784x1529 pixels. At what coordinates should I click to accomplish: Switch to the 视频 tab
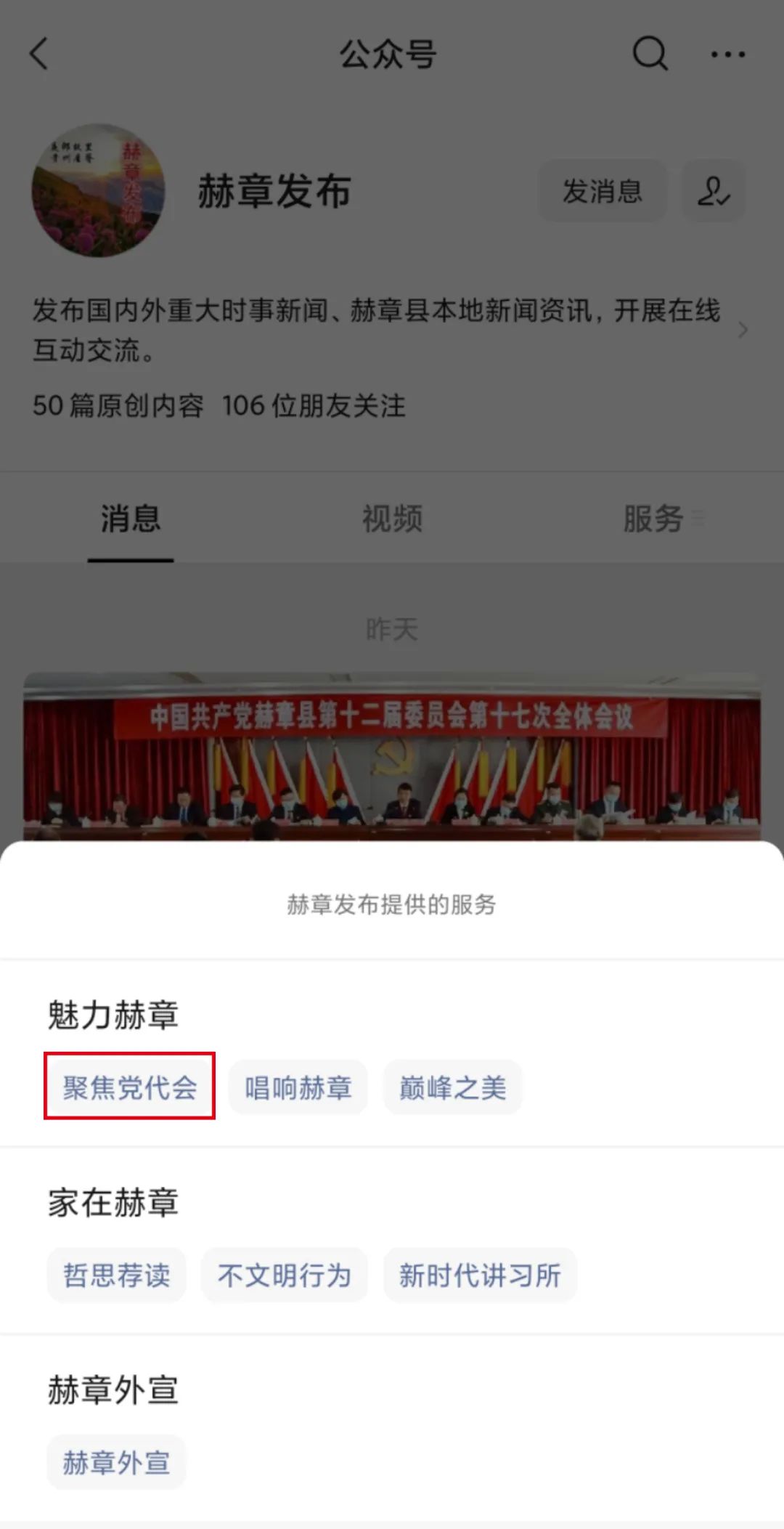point(392,519)
